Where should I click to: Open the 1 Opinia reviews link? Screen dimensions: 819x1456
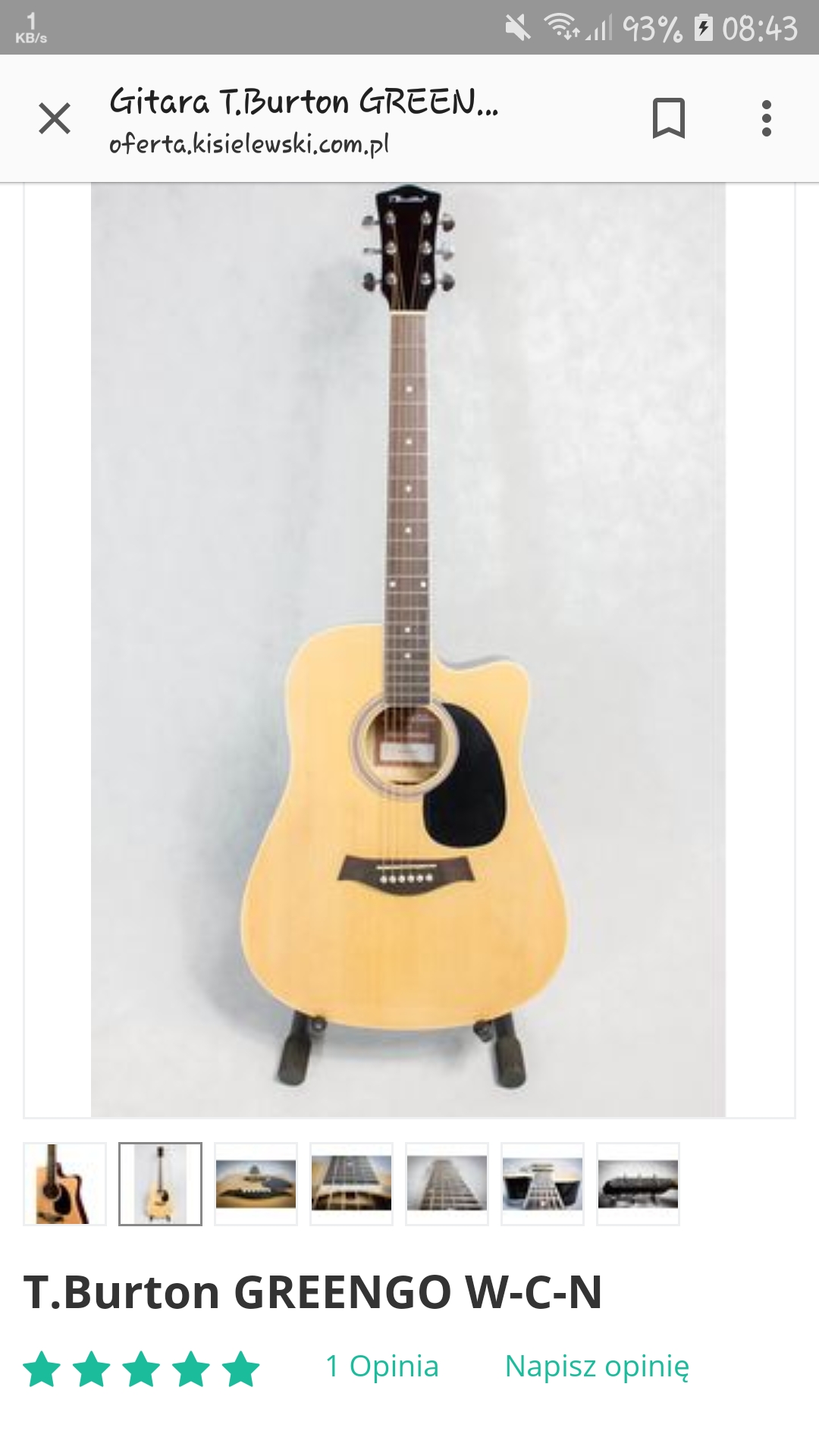(381, 1367)
